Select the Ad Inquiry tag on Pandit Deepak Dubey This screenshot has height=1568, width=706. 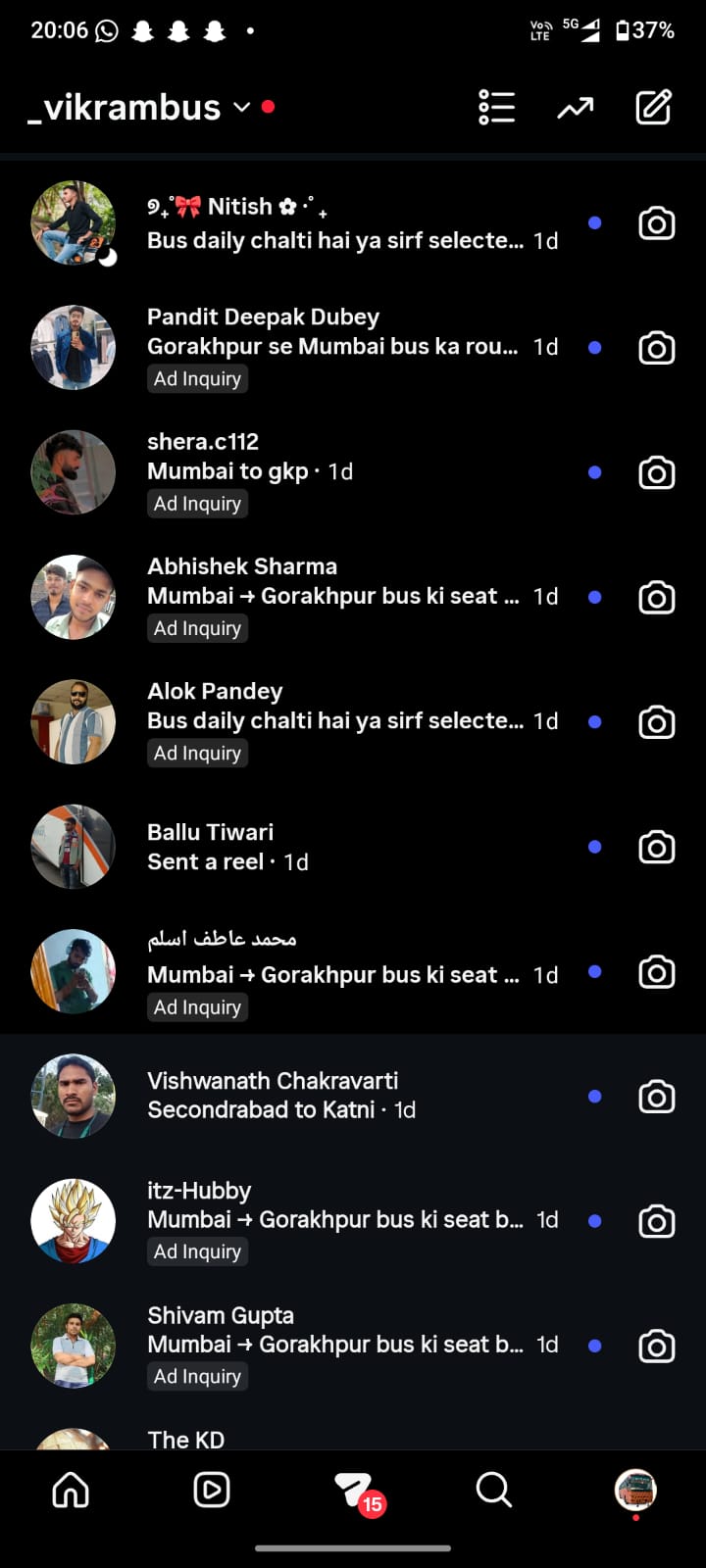coord(197,378)
